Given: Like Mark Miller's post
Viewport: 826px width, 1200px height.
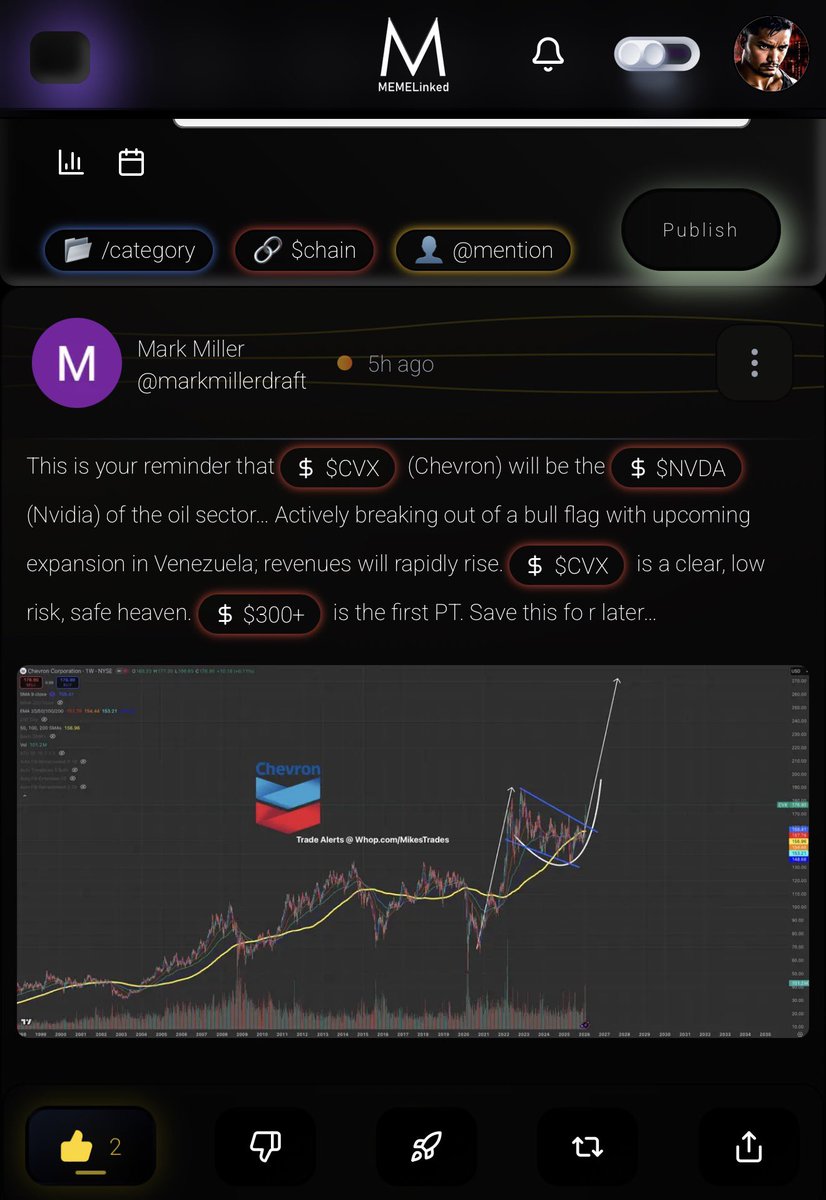Looking at the screenshot, I should click(x=90, y=1147).
